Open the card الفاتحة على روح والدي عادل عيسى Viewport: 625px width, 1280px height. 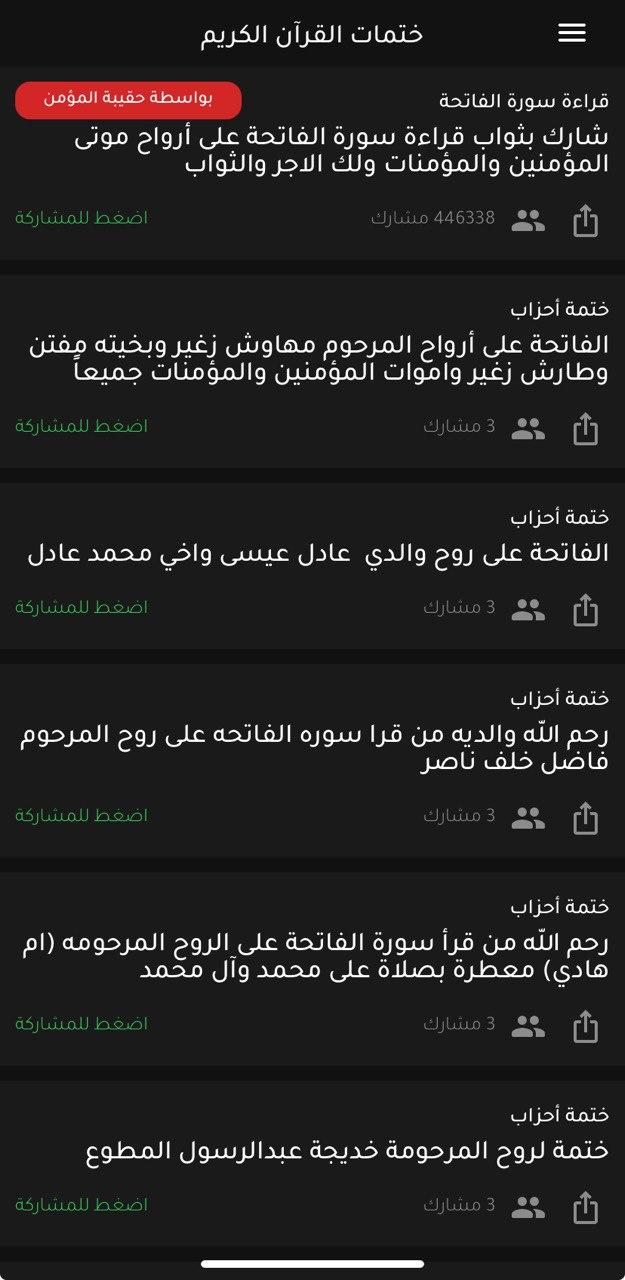coord(318,553)
